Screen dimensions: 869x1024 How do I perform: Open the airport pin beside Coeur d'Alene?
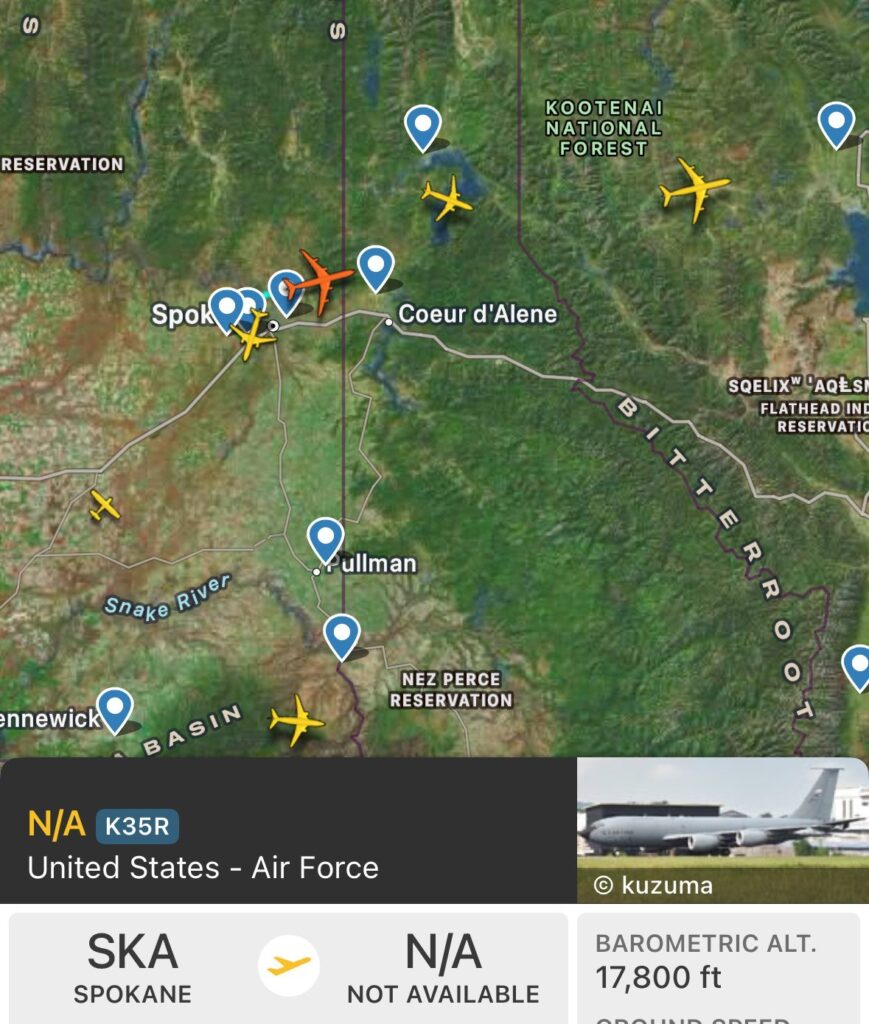click(375, 267)
